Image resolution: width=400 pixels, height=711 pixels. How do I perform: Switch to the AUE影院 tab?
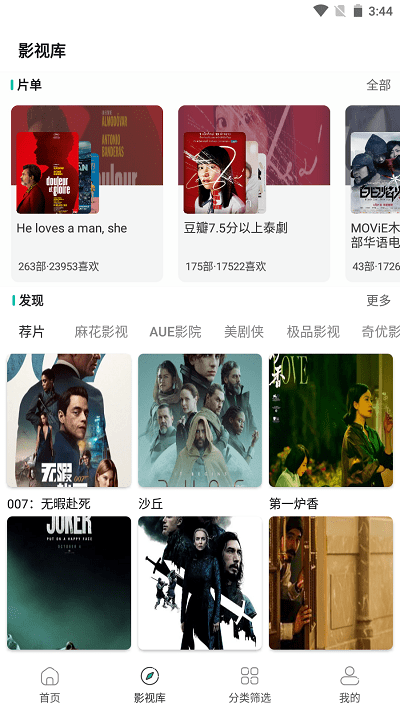click(176, 332)
